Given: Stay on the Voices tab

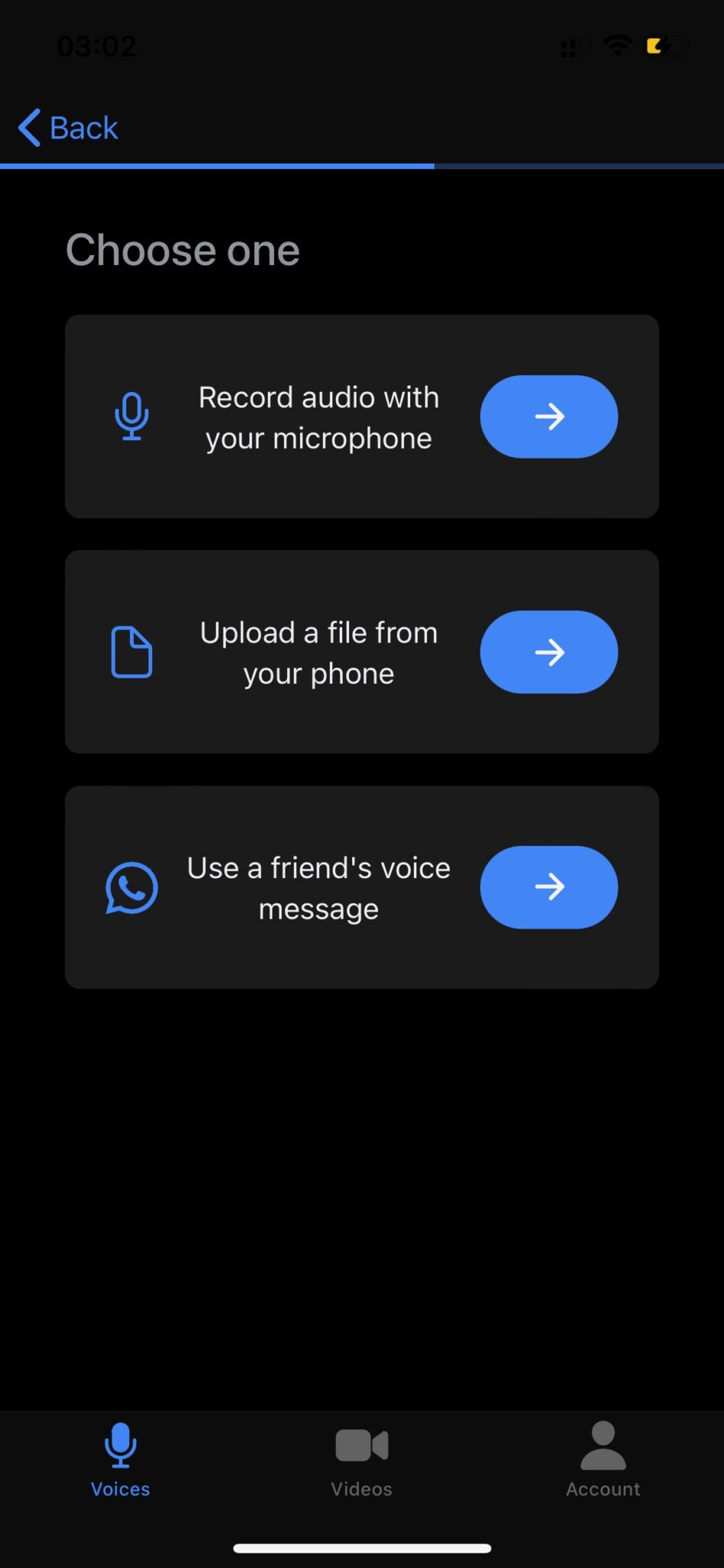Looking at the screenshot, I should [x=120, y=1462].
